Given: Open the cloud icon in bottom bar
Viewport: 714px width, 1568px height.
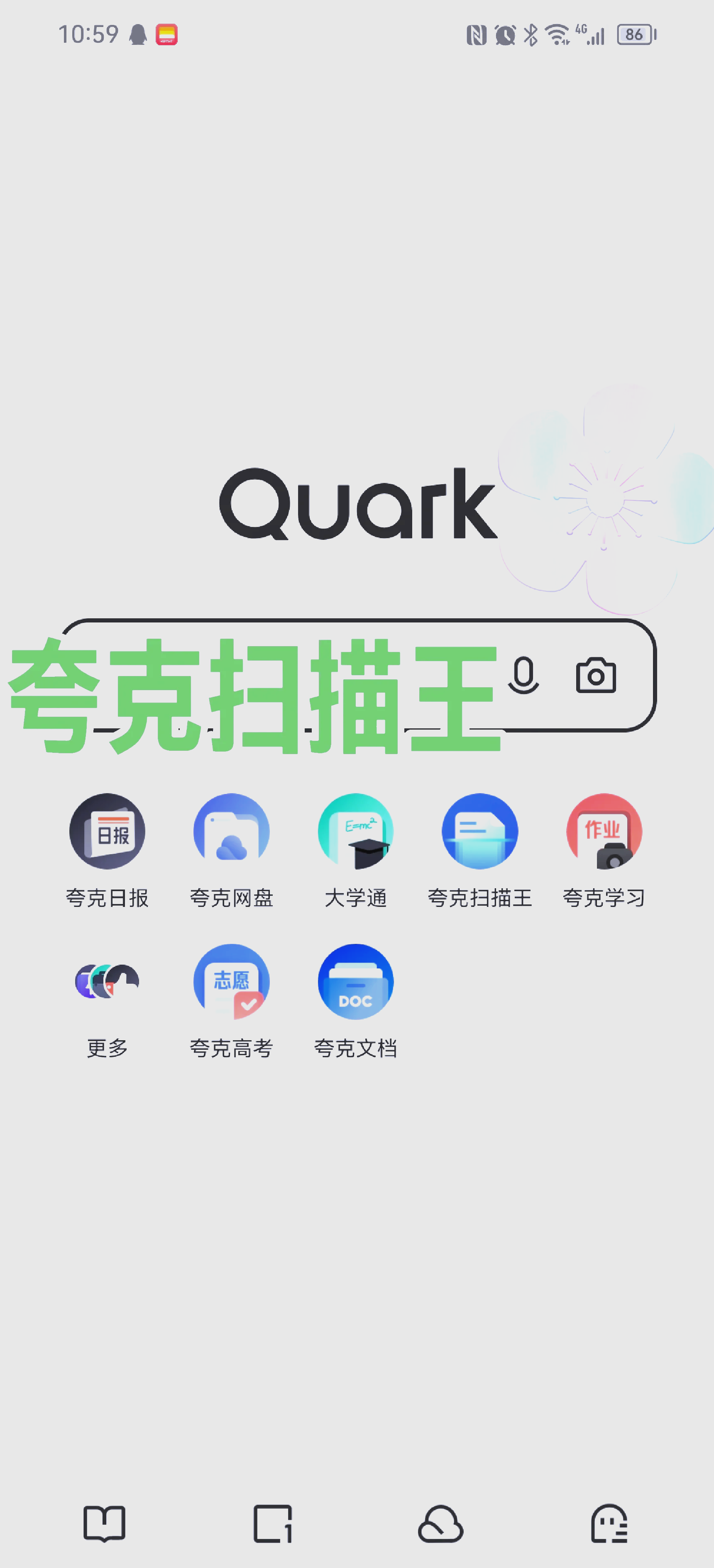Looking at the screenshot, I should tap(441, 1524).
